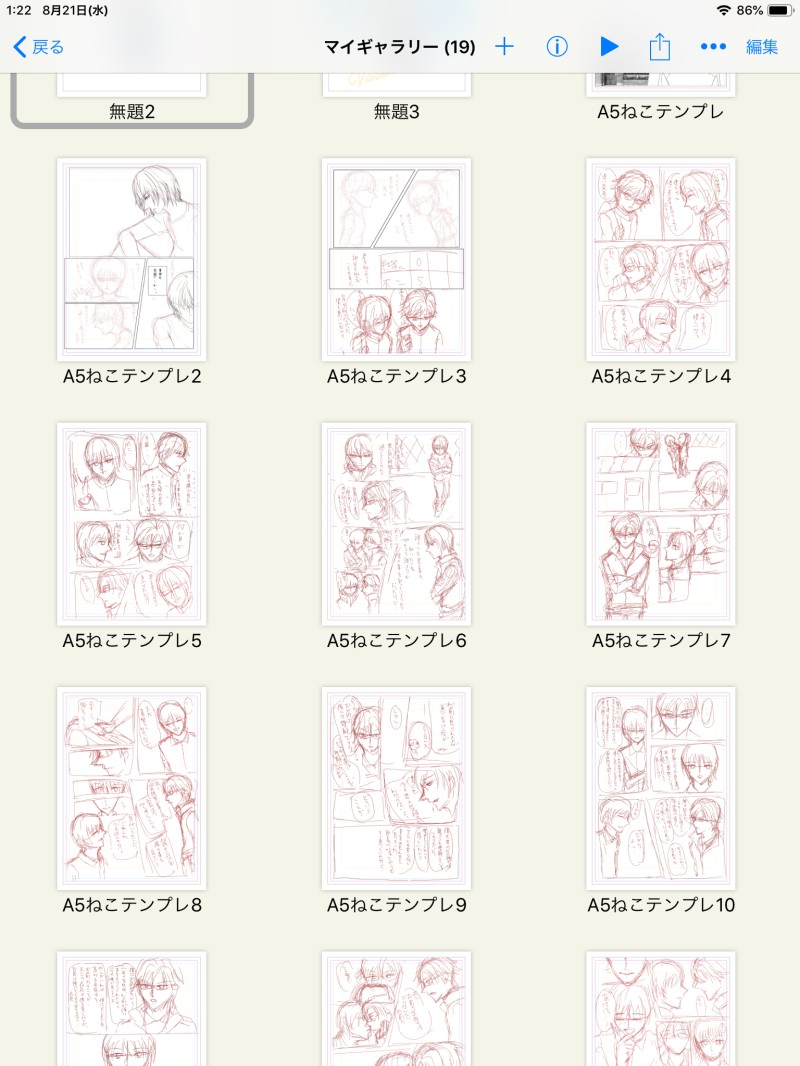This screenshot has height=1066, width=800.
Task: Select the A5ねこテンプレ6 page
Action: pos(396,523)
